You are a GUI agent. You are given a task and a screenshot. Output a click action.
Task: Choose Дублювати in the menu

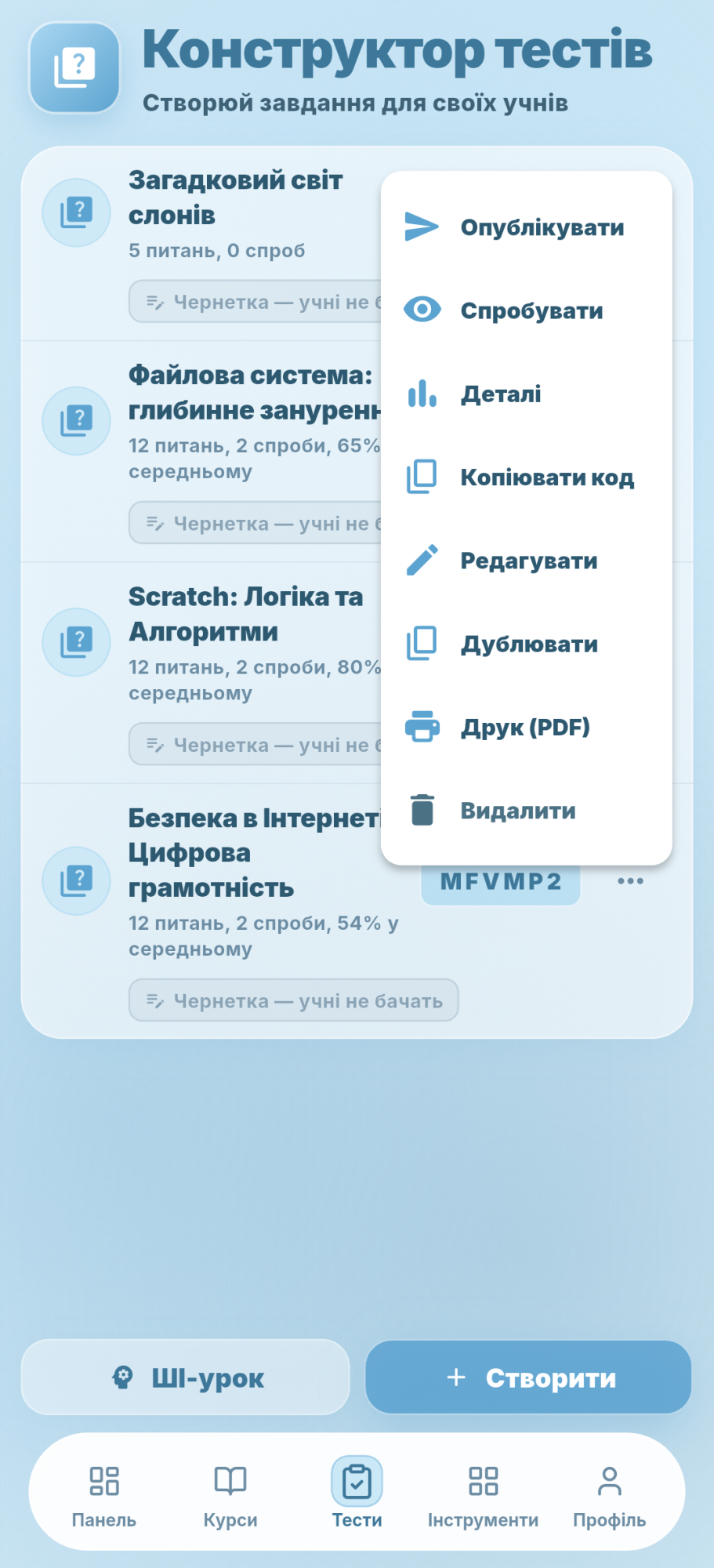pos(526,644)
